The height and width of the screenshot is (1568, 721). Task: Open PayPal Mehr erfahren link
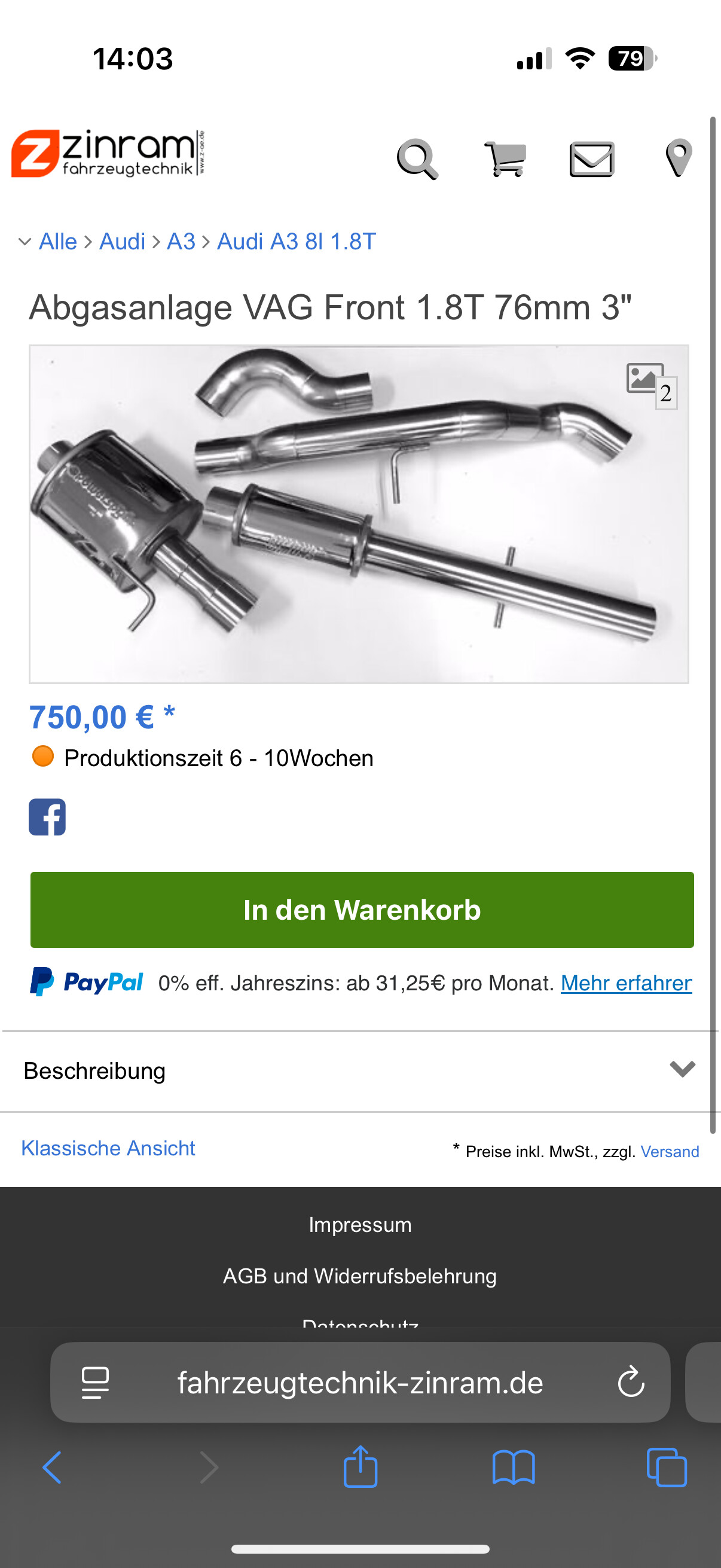(x=626, y=983)
